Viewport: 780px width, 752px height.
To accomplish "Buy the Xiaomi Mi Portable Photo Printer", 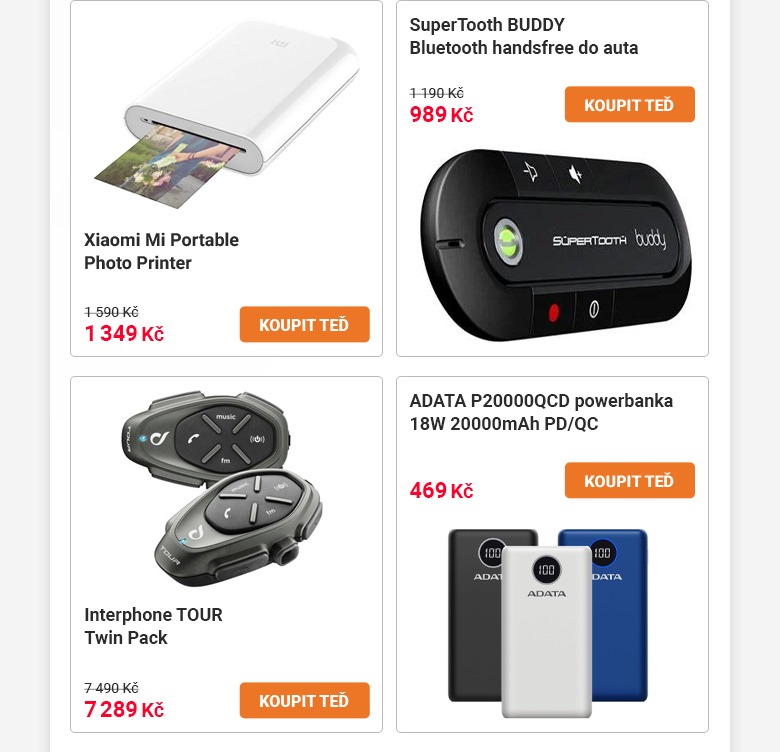I will [x=304, y=325].
